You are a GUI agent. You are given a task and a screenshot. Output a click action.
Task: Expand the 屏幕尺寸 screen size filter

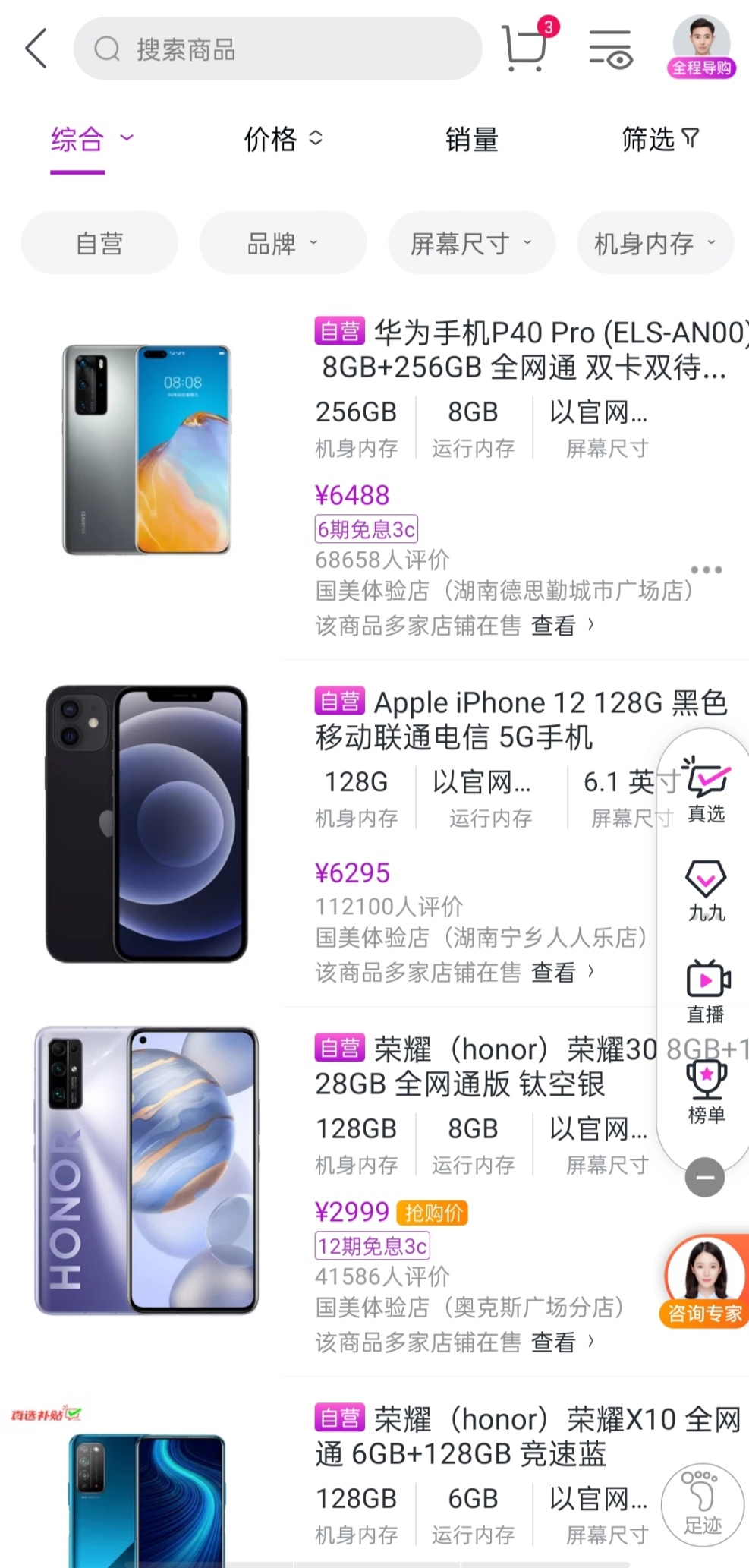pos(470,242)
